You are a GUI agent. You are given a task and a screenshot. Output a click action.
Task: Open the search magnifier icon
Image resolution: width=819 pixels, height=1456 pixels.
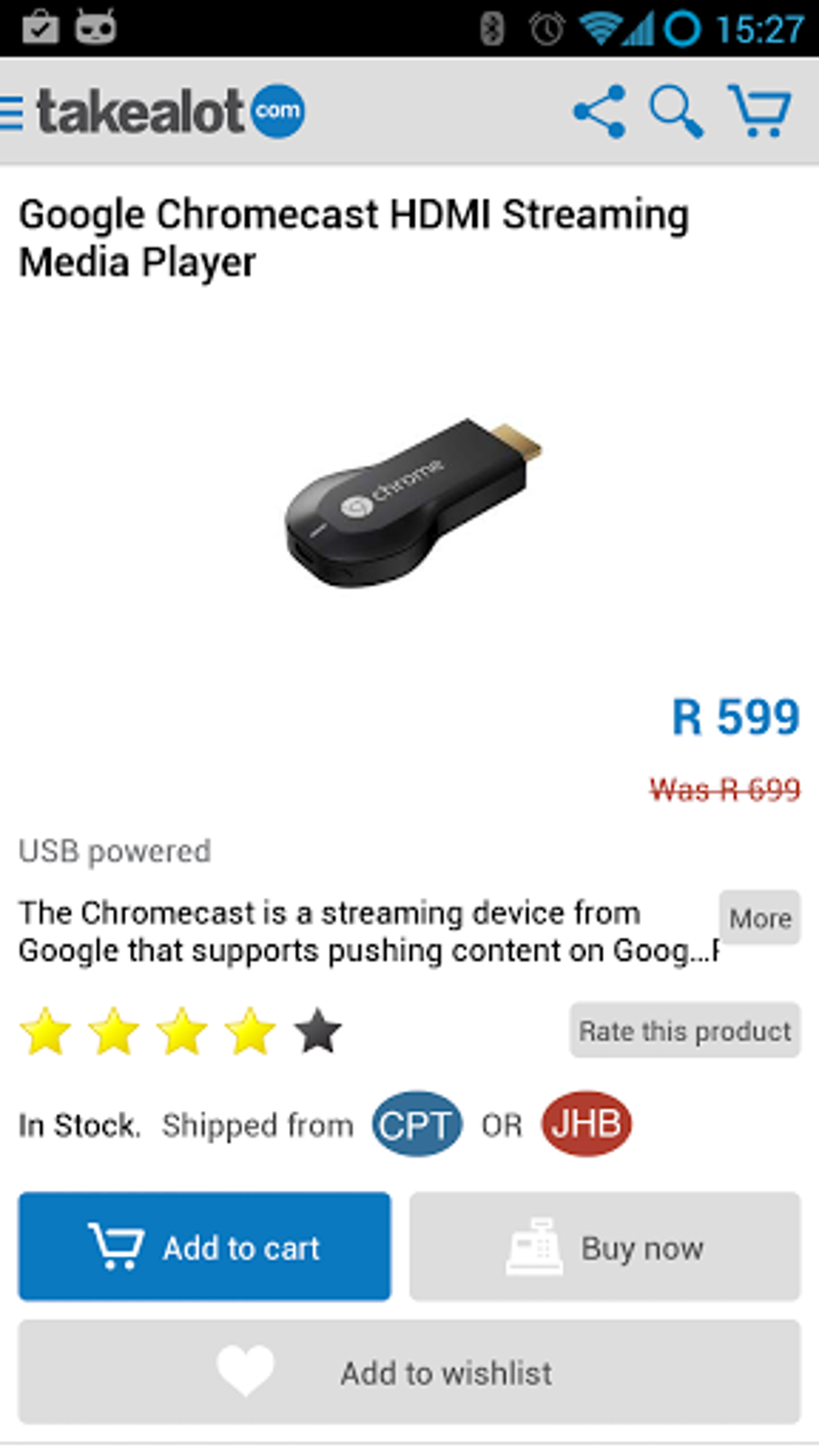coord(676,112)
